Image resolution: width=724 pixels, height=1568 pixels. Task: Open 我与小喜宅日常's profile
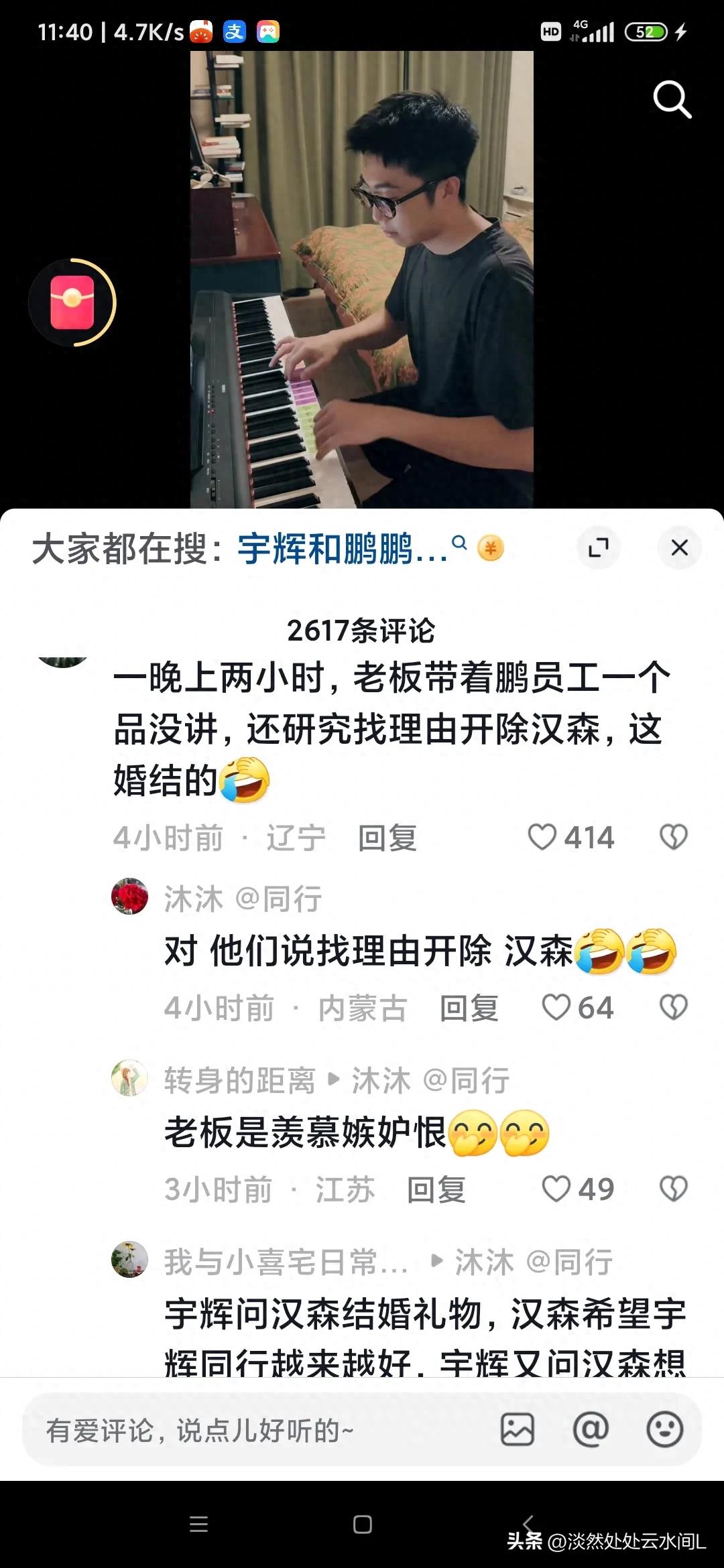click(129, 1259)
